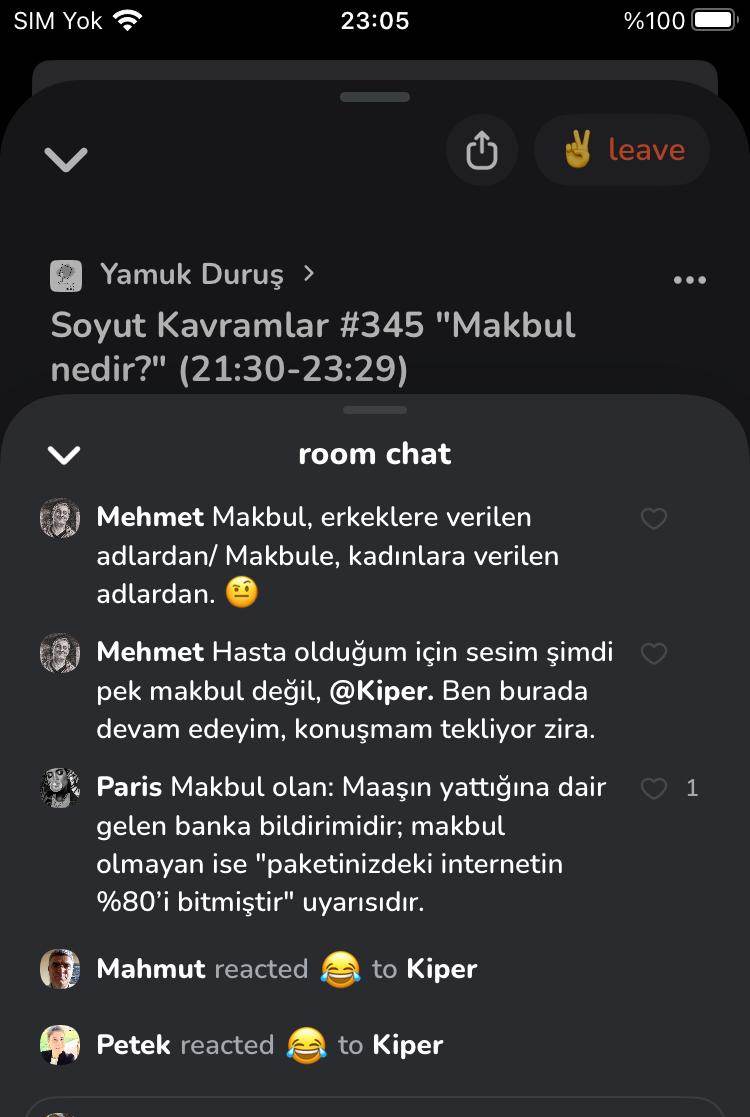The width and height of the screenshot is (750, 1117).
Task: Leave the room quietly
Action: coord(622,151)
